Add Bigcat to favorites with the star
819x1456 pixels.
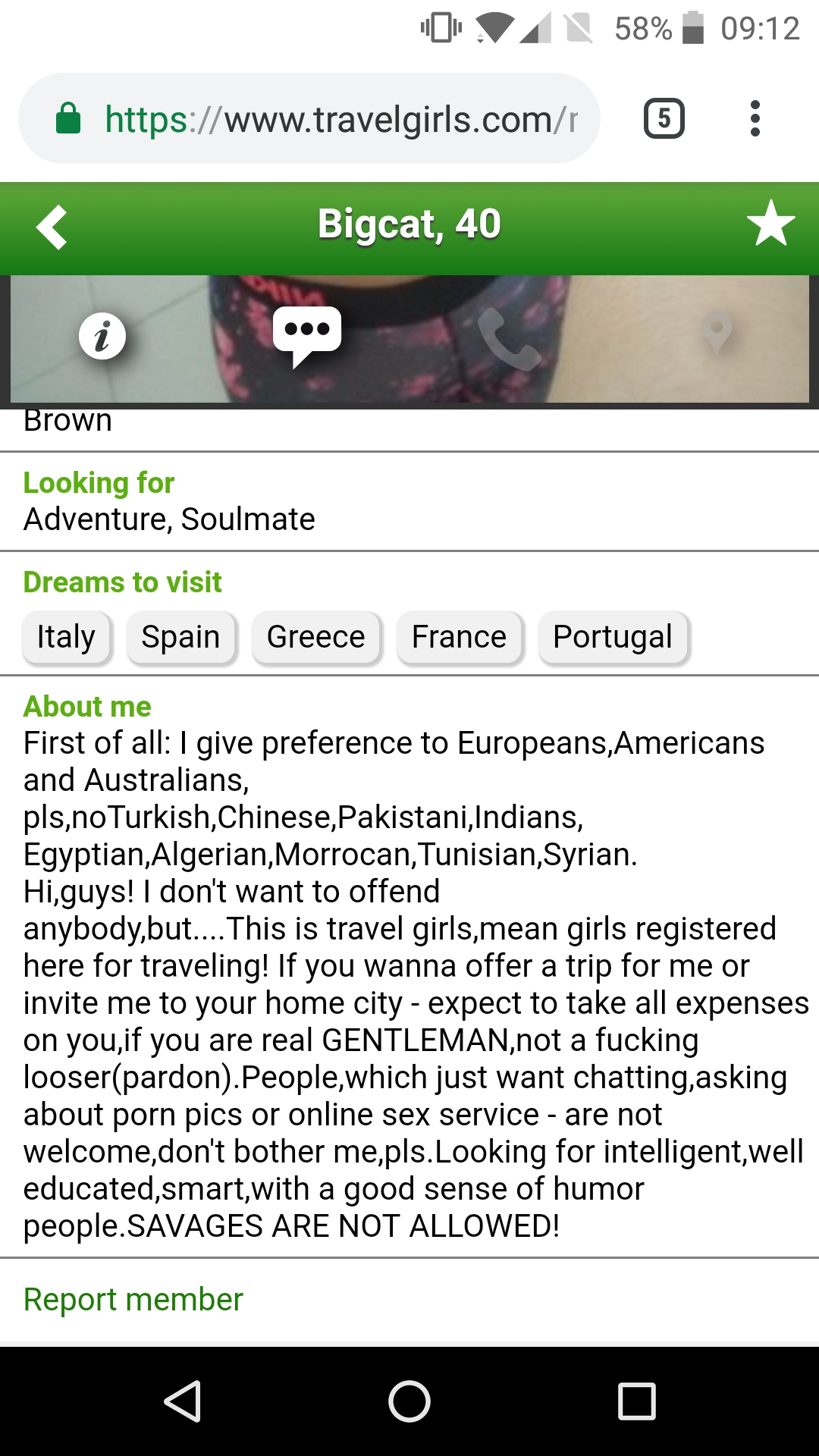click(770, 224)
